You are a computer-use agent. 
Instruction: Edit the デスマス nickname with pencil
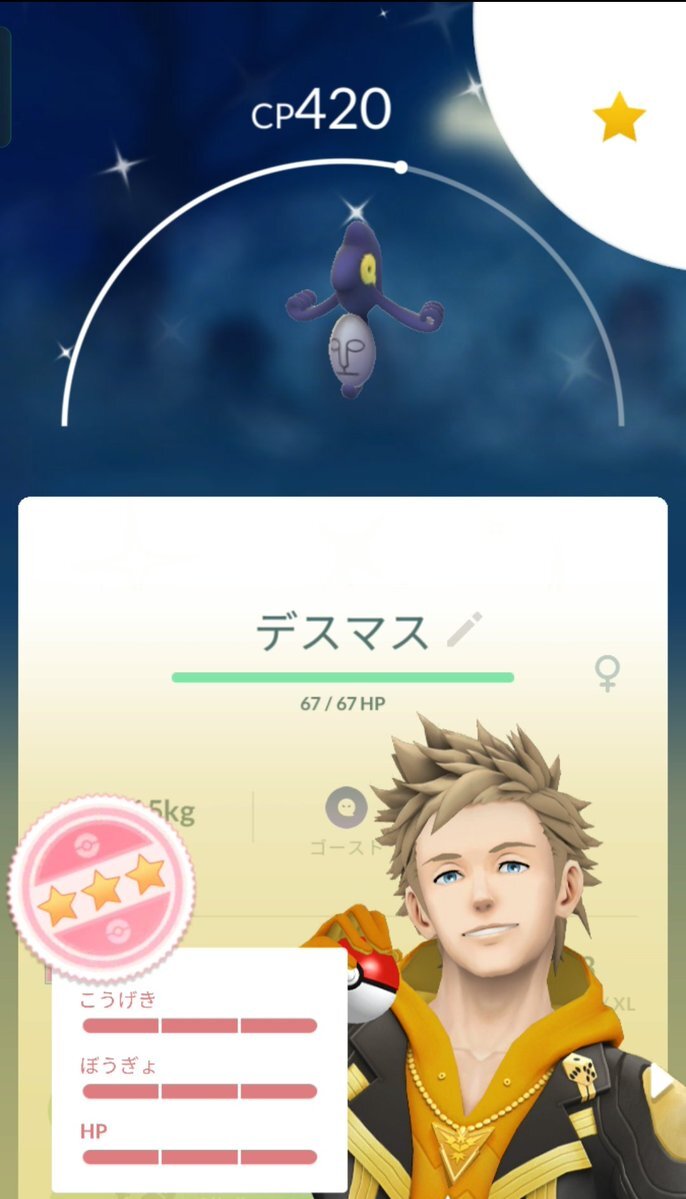pos(464,630)
